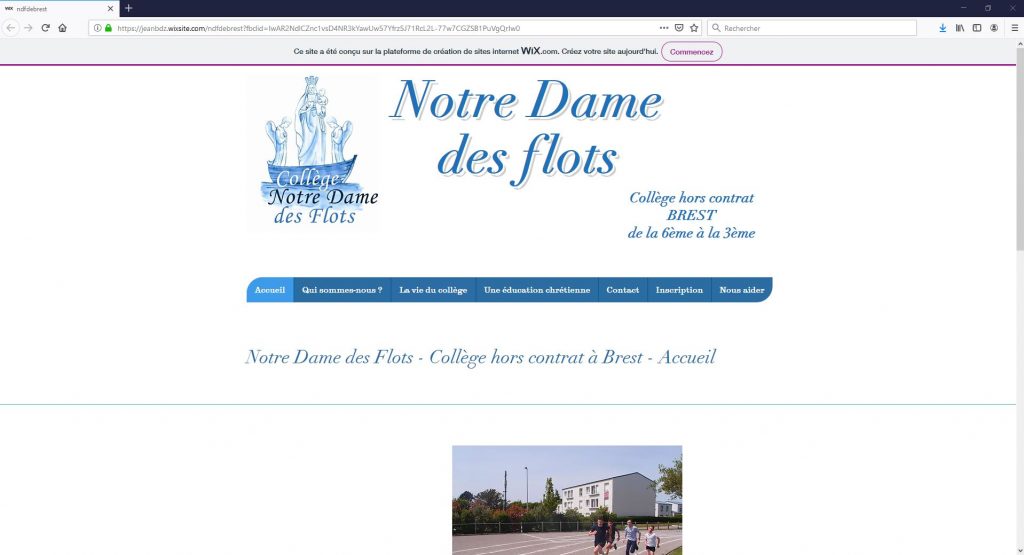Go to the browser home page

(62, 28)
